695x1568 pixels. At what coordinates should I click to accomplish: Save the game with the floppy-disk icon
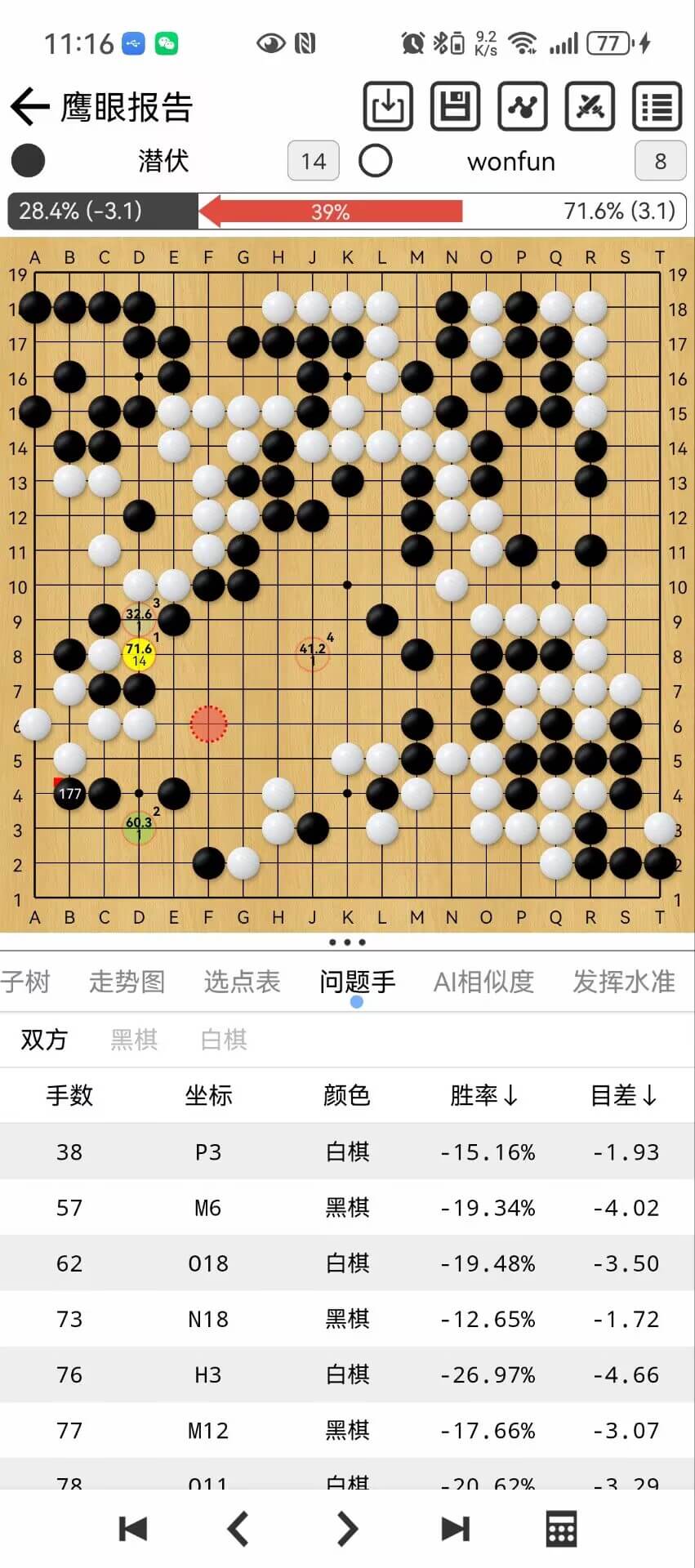[455, 106]
